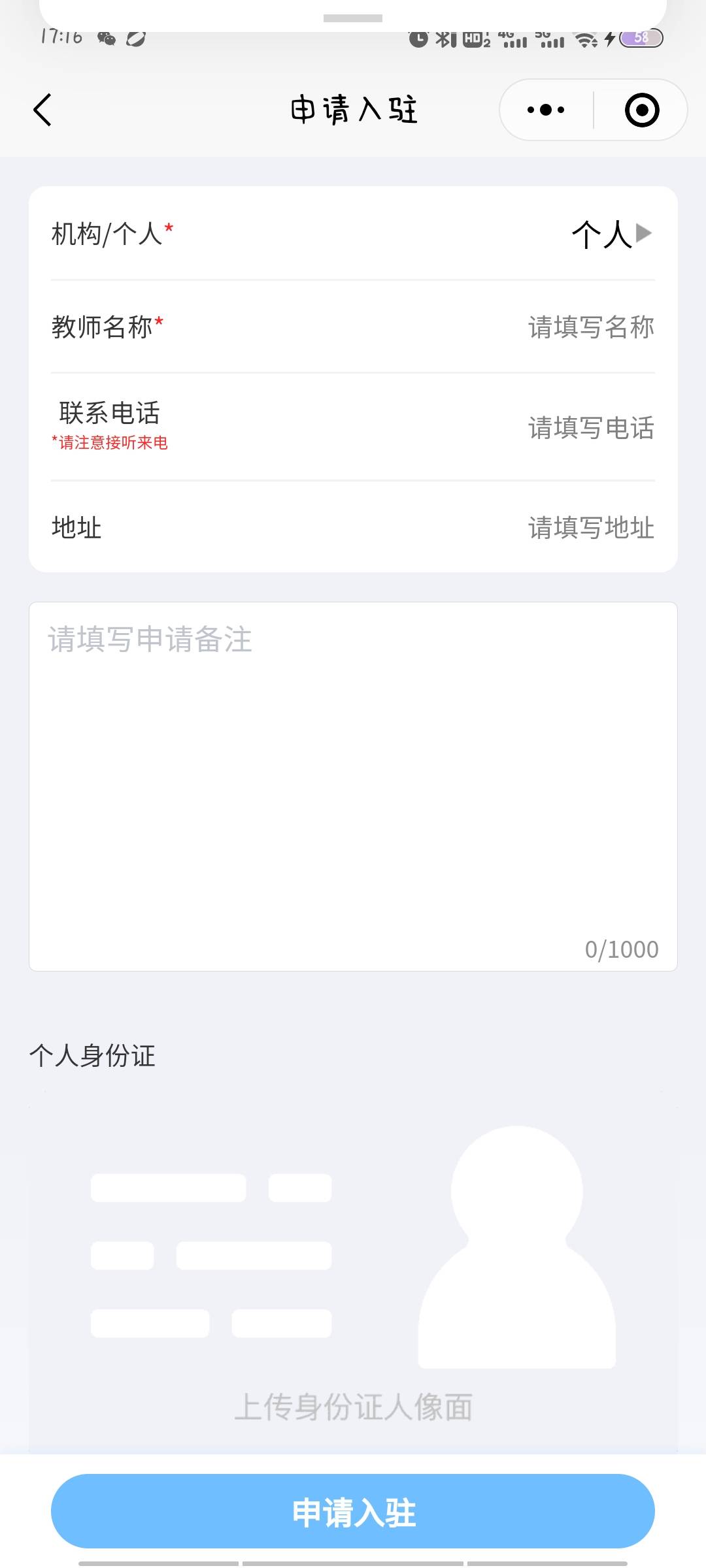Submit with the 申请入驻 button
Screen dimensions: 706x1568
pyautogui.click(x=353, y=1512)
